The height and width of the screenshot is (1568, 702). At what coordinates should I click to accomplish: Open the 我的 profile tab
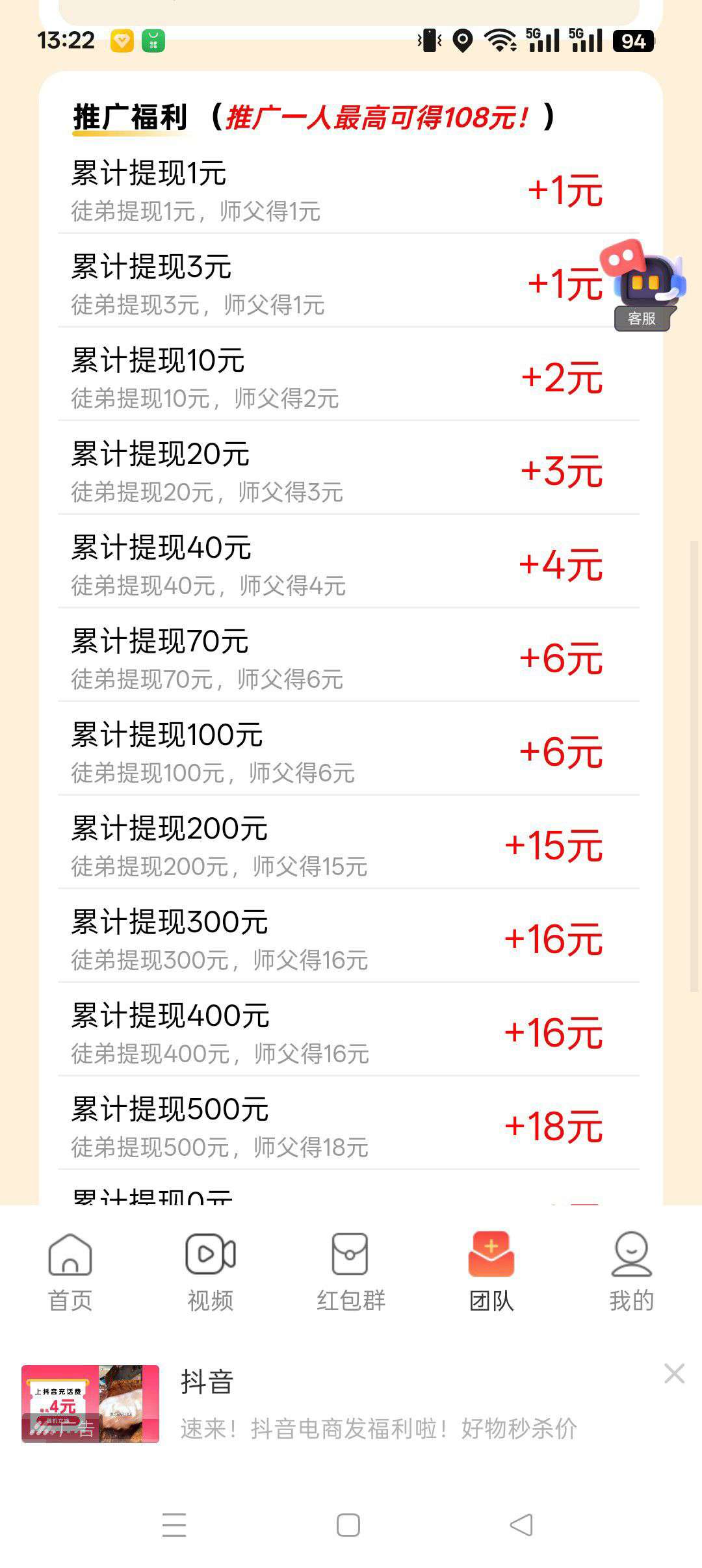(x=631, y=1272)
